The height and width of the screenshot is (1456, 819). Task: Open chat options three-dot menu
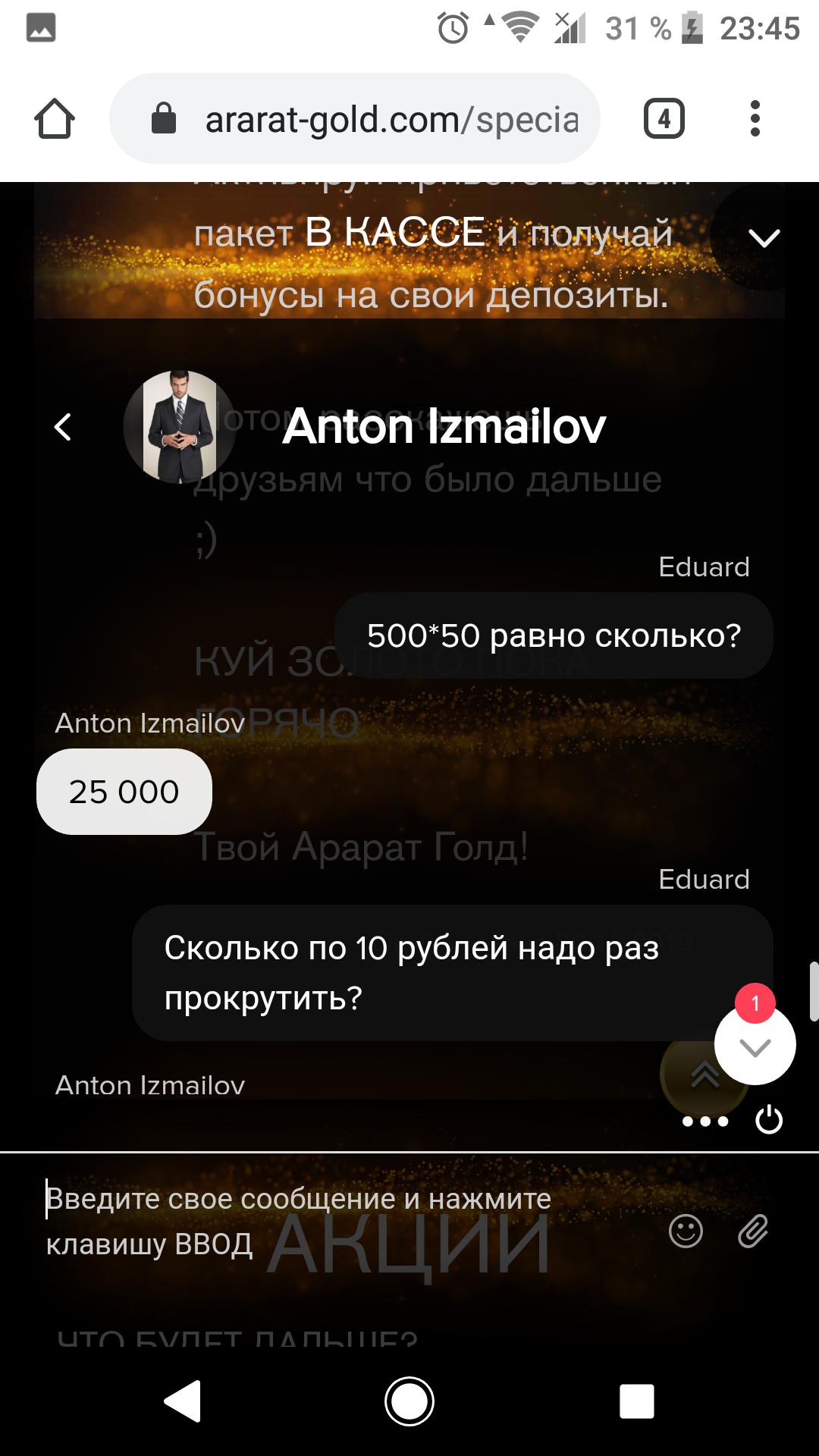[x=705, y=1121]
